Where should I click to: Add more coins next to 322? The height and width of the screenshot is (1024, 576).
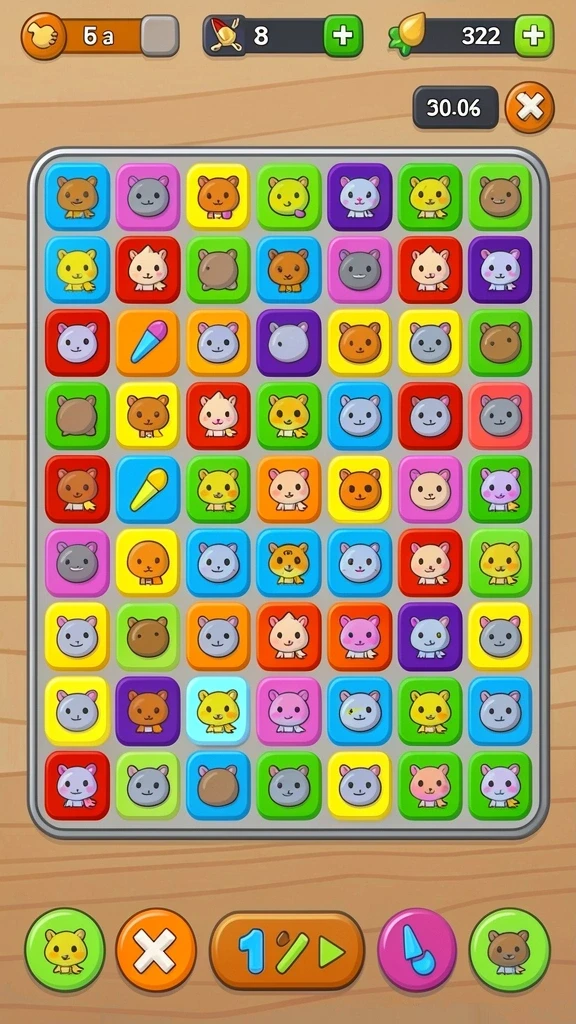pos(534,36)
